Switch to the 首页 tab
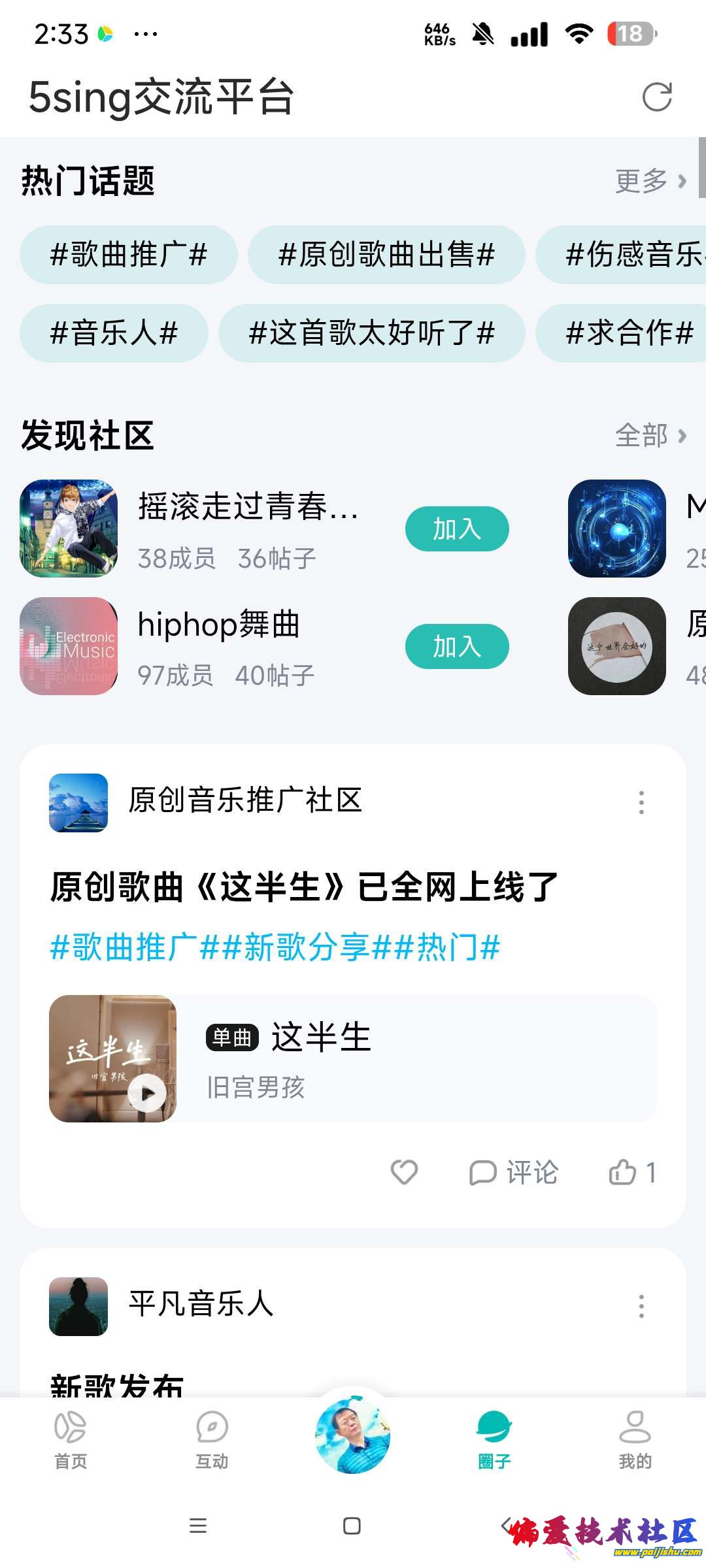Image resolution: width=706 pixels, height=1568 pixels. (x=71, y=1440)
